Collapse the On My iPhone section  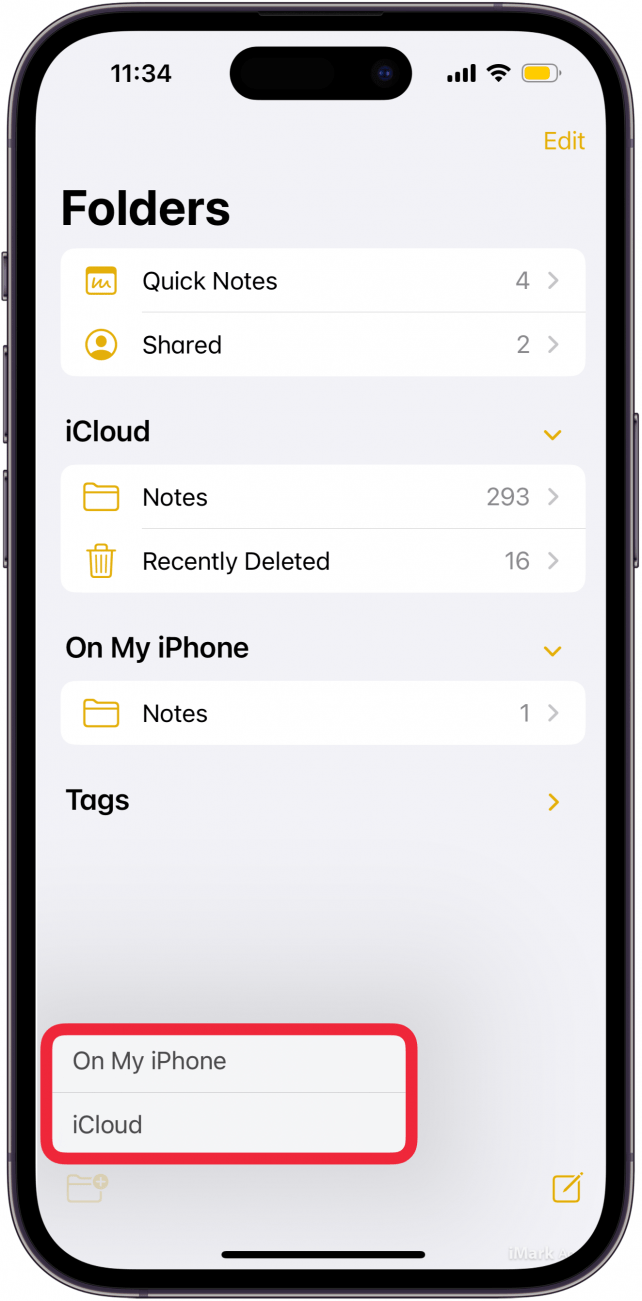(x=552, y=651)
